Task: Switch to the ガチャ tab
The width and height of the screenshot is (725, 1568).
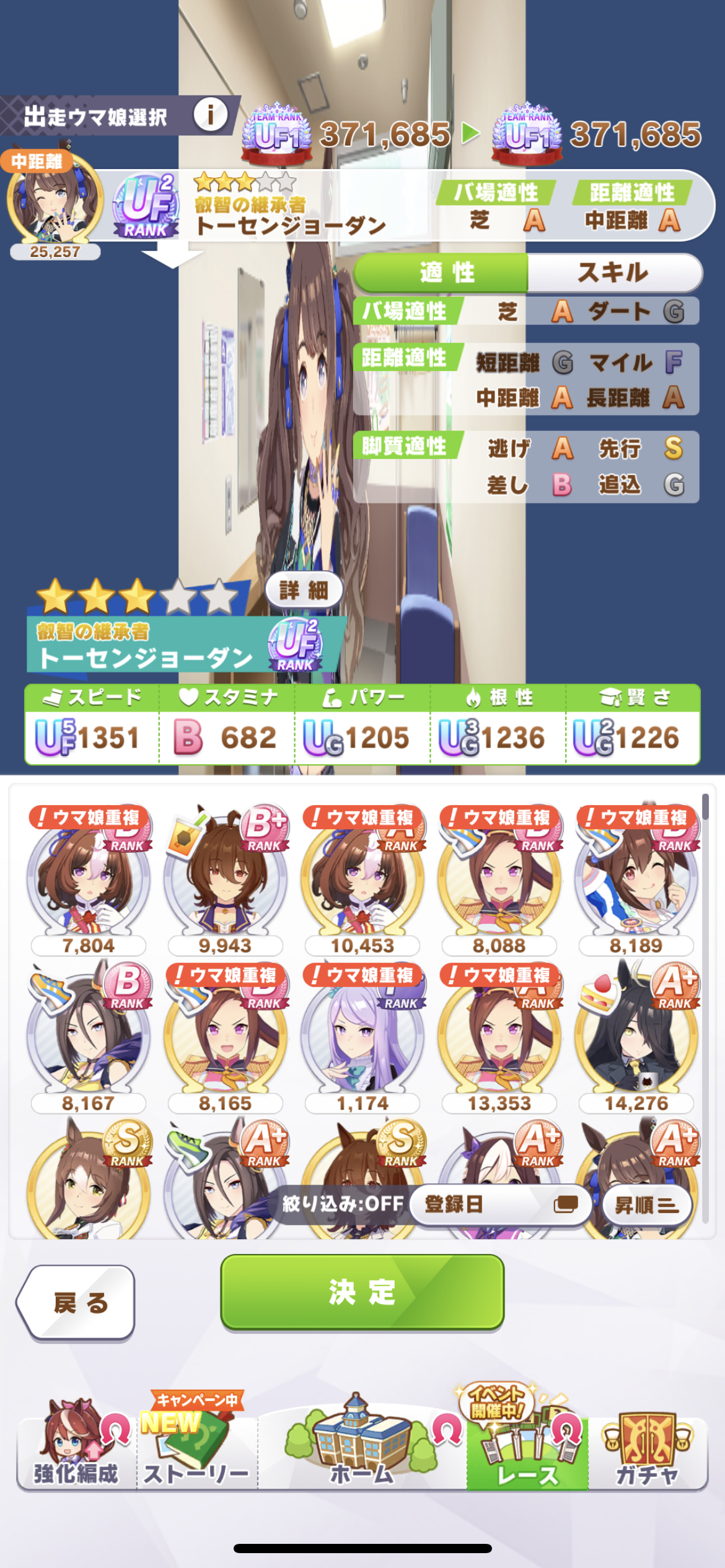Action: 647,1449
